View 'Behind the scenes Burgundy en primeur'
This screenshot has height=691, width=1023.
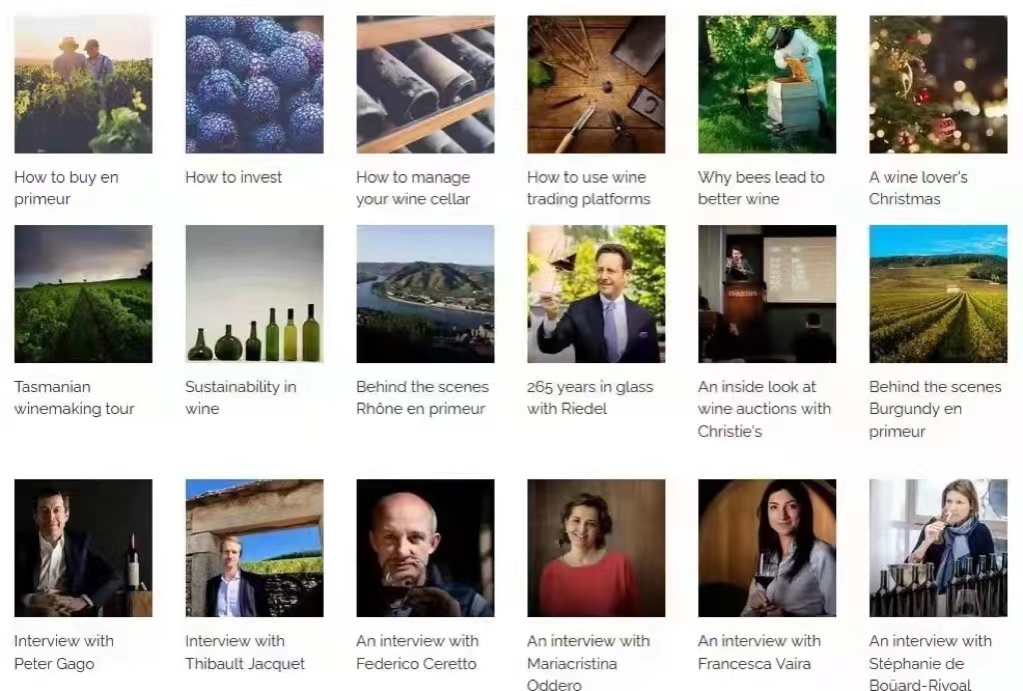(x=938, y=294)
